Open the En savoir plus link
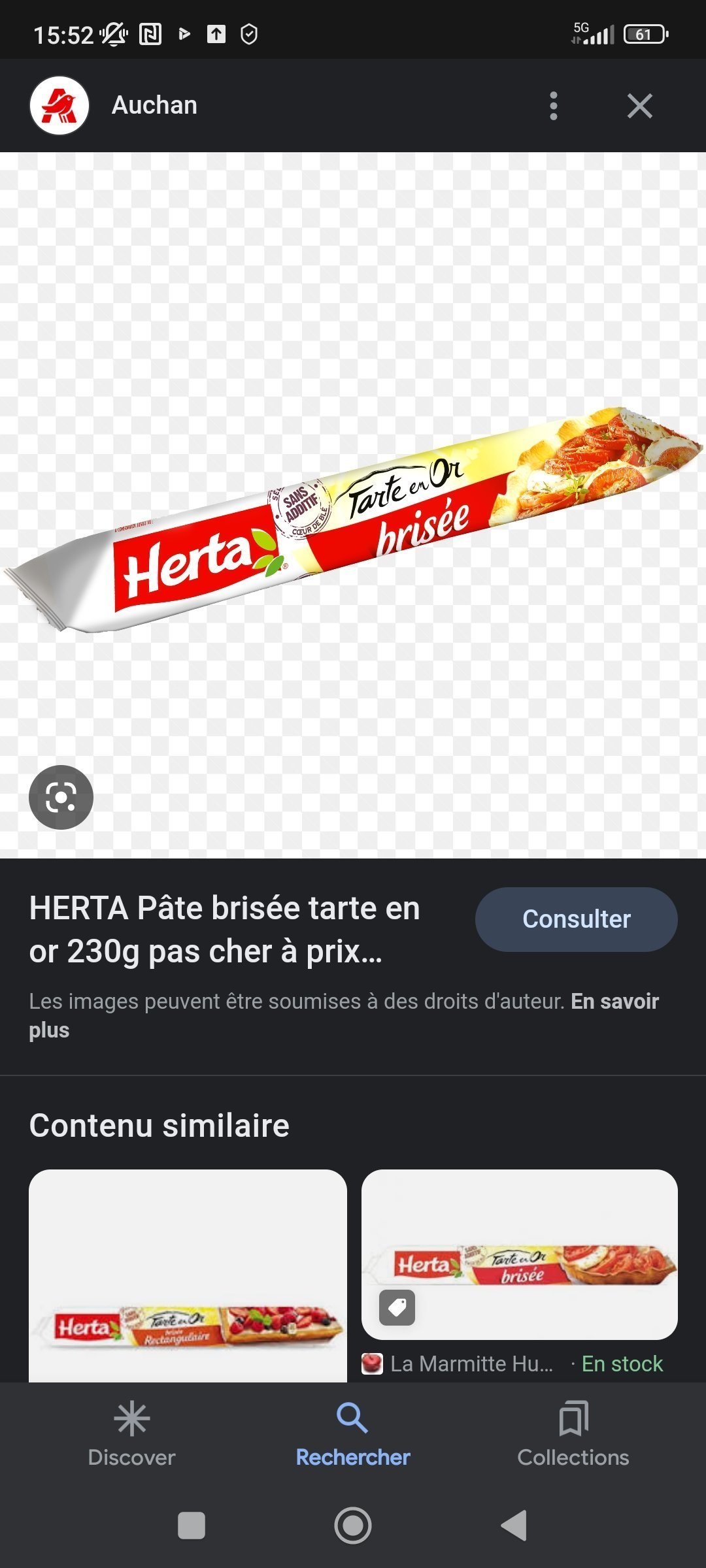 point(614,1002)
